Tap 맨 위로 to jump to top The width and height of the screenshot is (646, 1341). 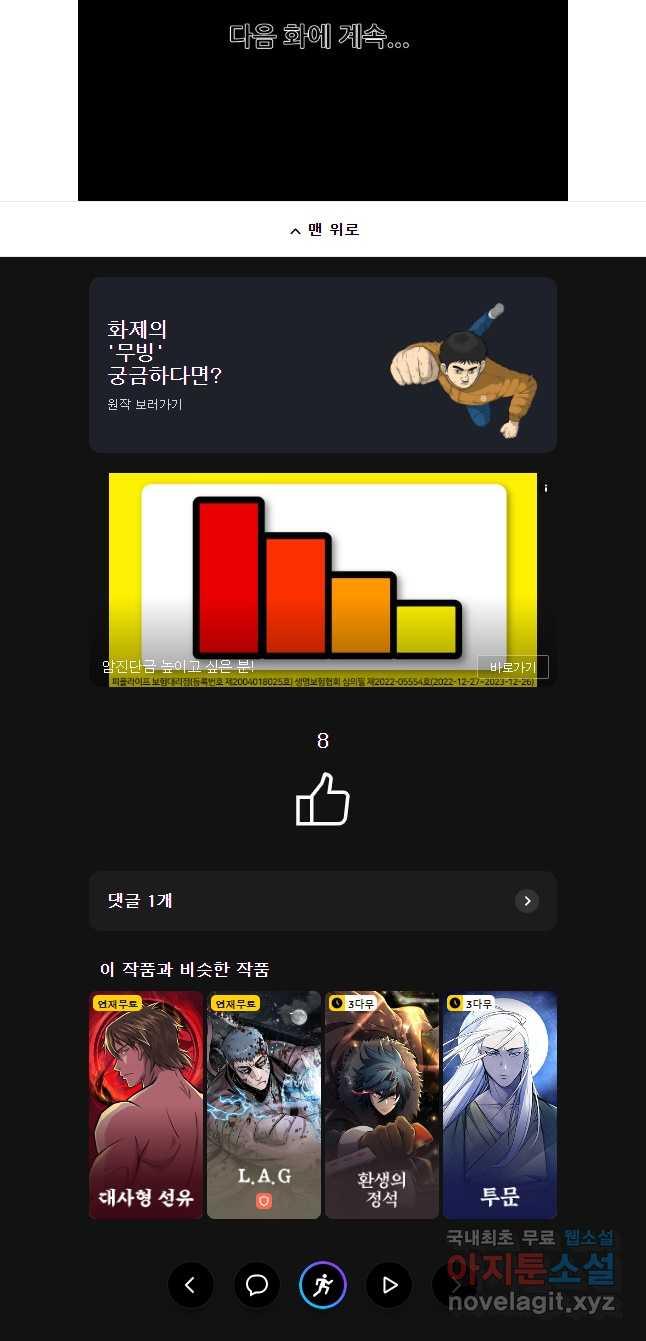tap(323, 230)
